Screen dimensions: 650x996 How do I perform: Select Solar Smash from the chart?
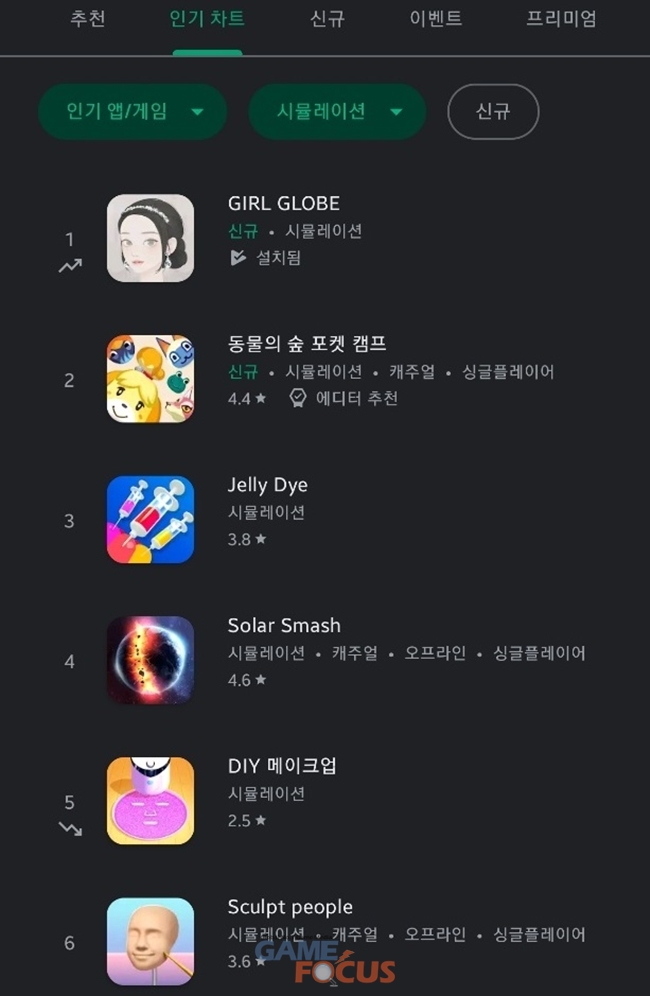pyautogui.click(x=284, y=626)
